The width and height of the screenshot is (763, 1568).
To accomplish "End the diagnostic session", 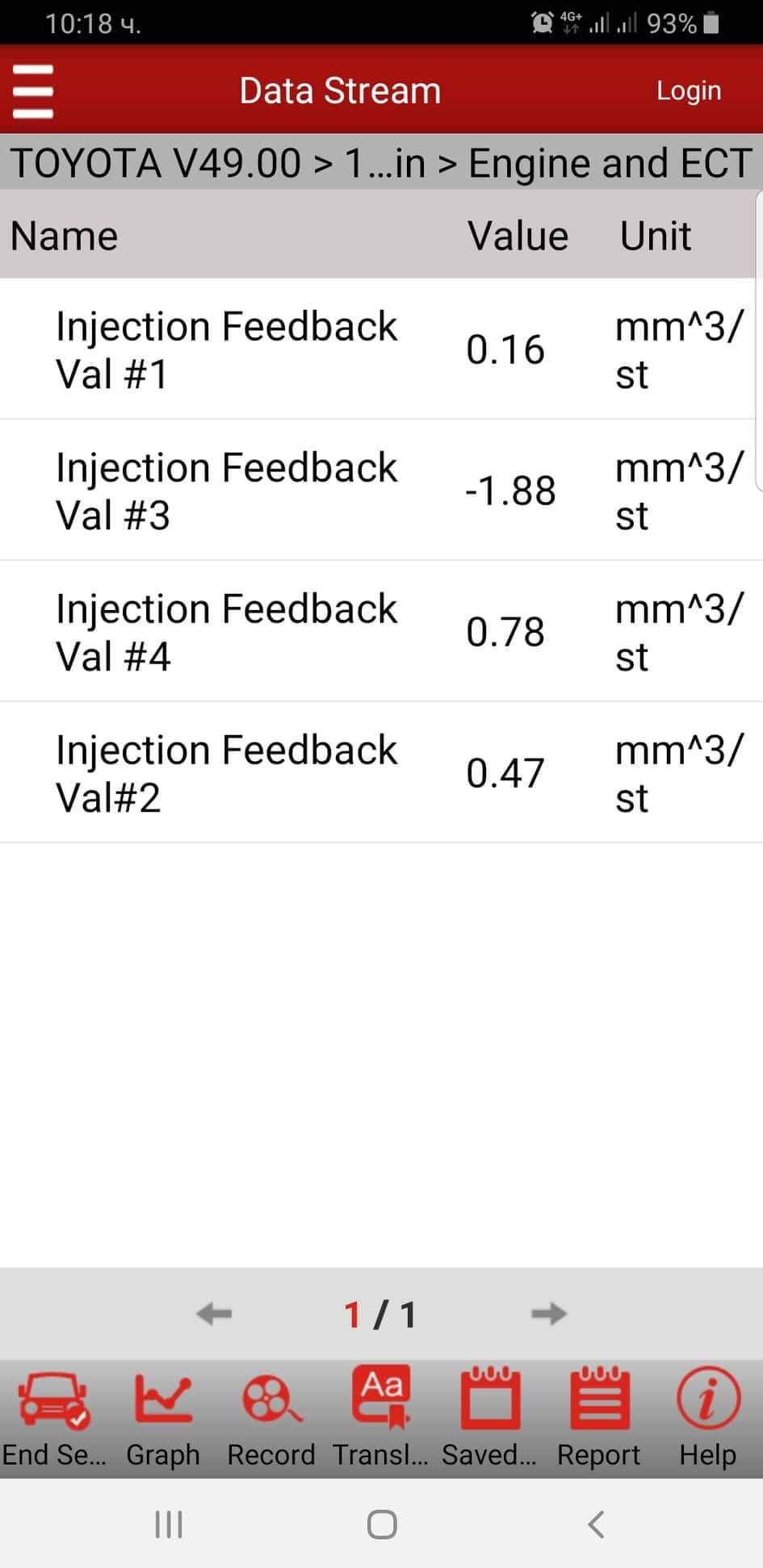I will click(53, 1419).
